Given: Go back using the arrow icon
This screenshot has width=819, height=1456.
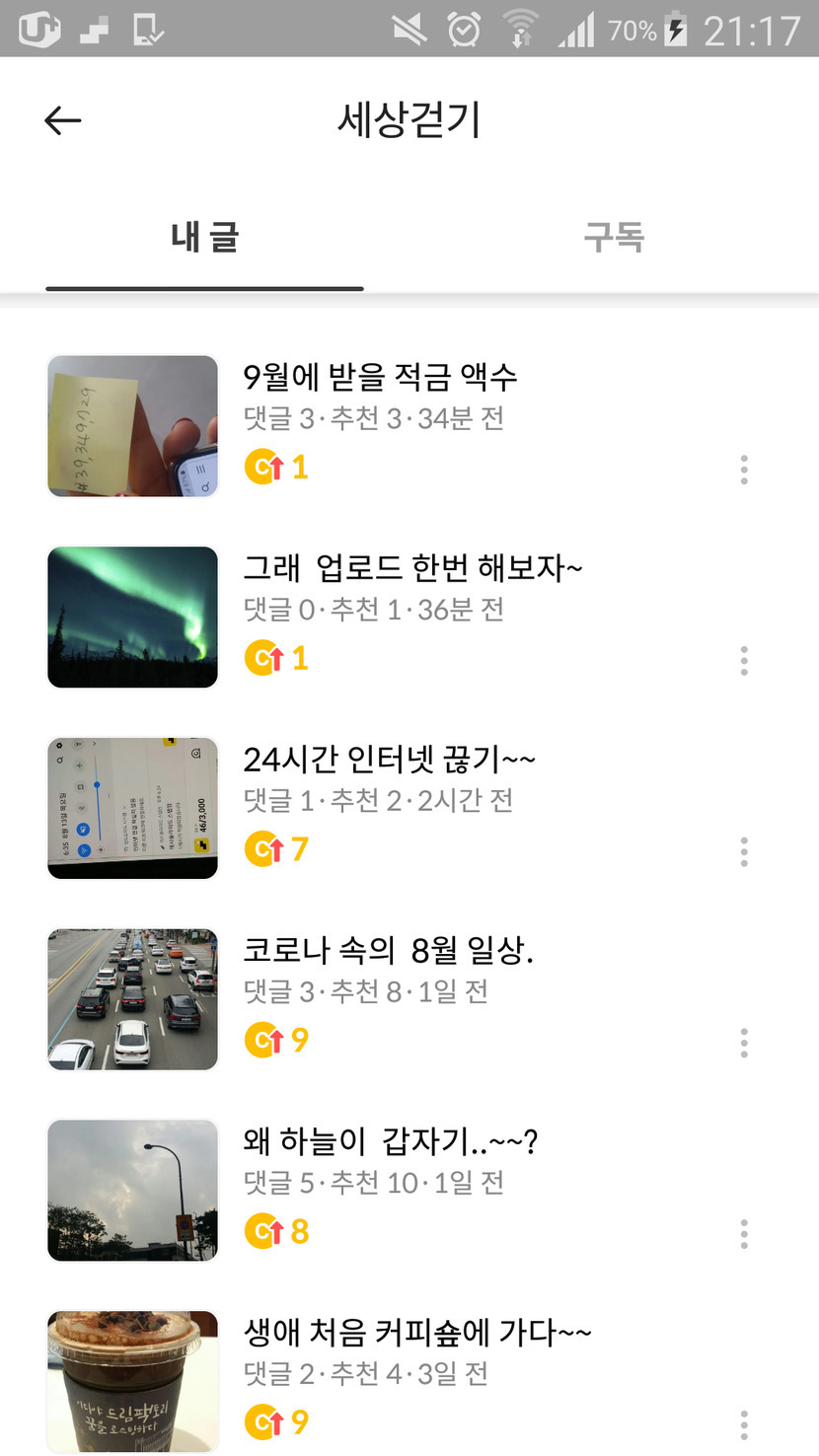Looking at the screenshot, I should [x=62, y=120].
